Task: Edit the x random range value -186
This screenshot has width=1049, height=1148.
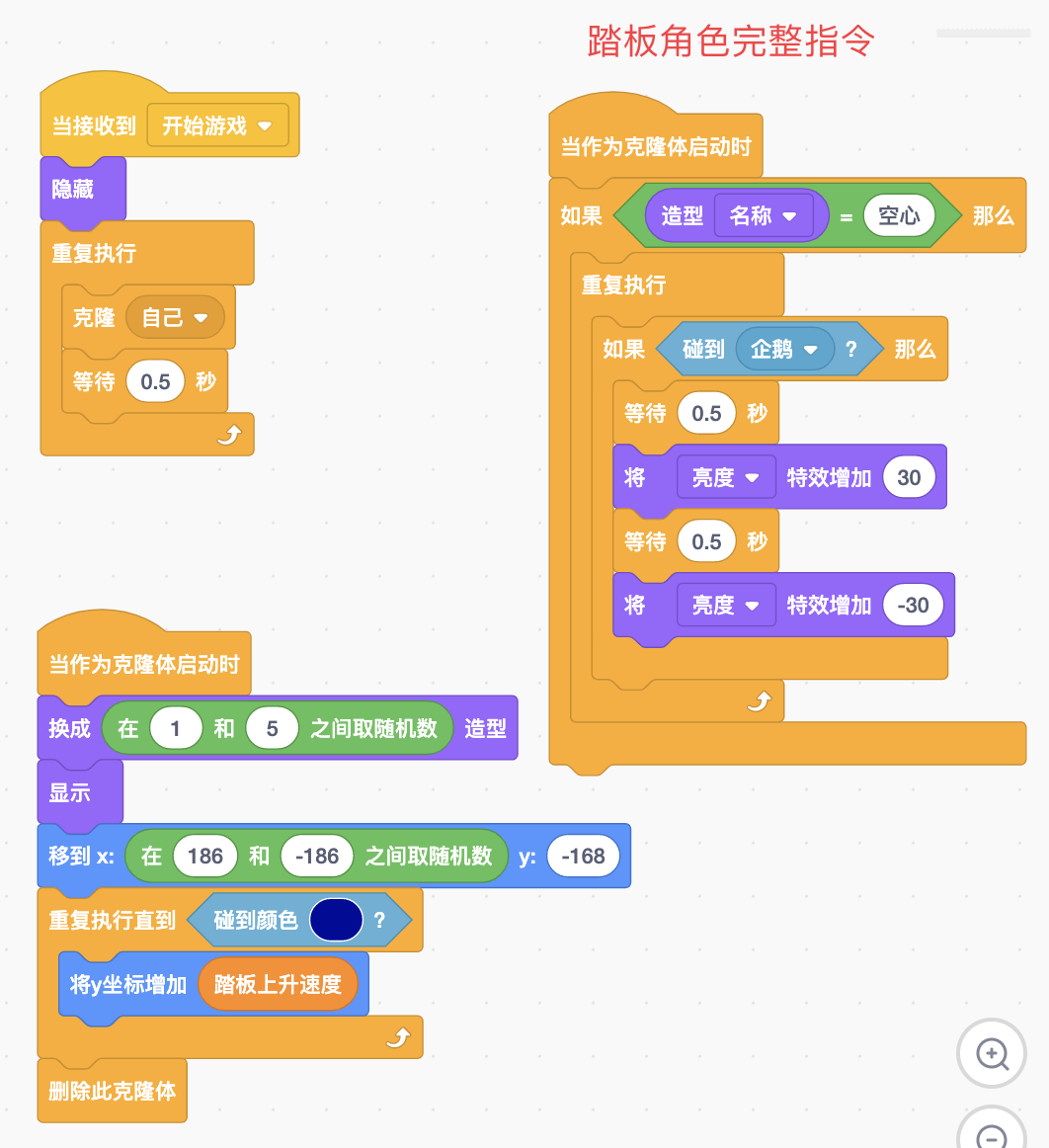Action: (316, 857)
